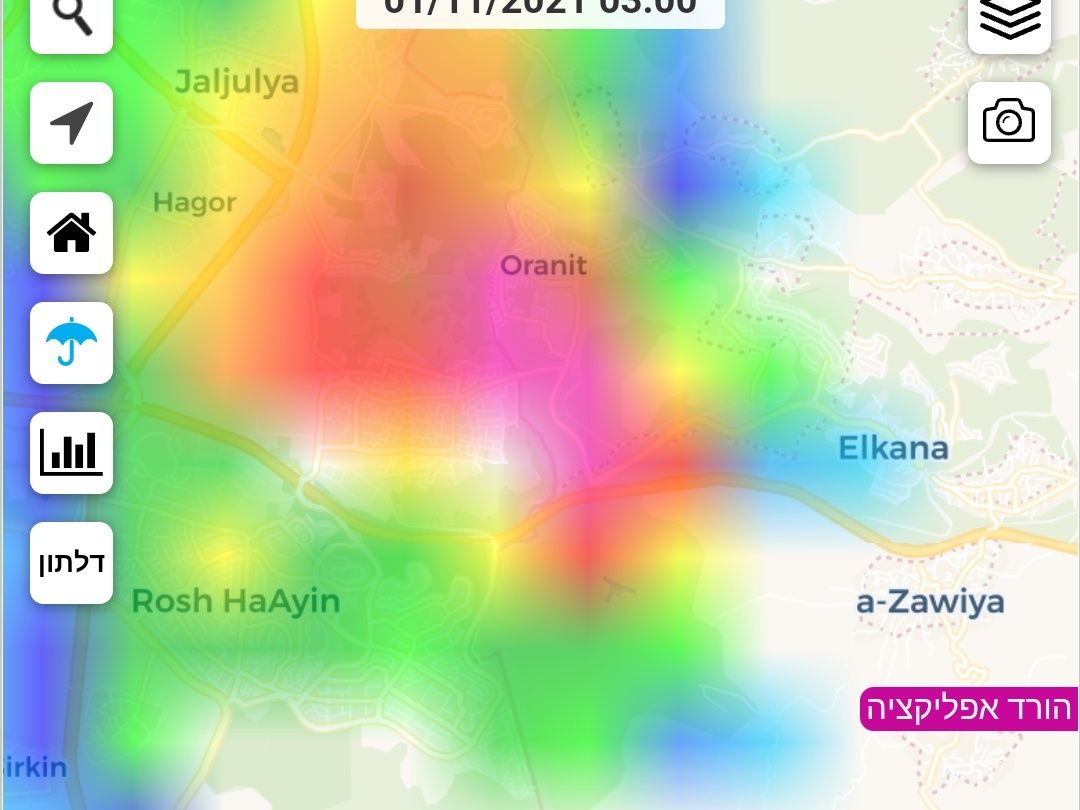Toggle the rain umbrella layer
Screen dimensions: 1080x810
pos(71,343)
